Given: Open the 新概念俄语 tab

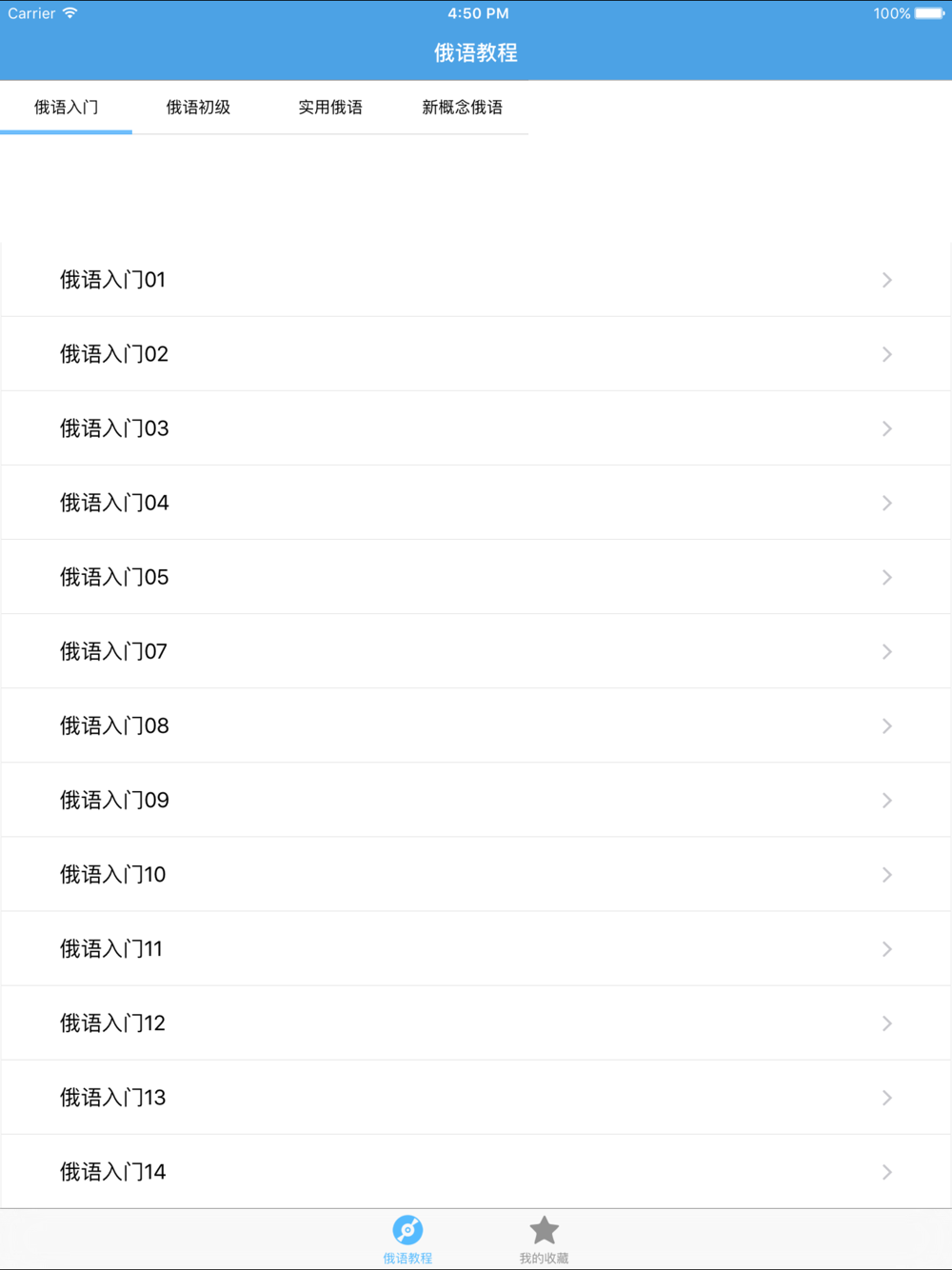Looking at the screenshot, I should (x=462, y=108).
